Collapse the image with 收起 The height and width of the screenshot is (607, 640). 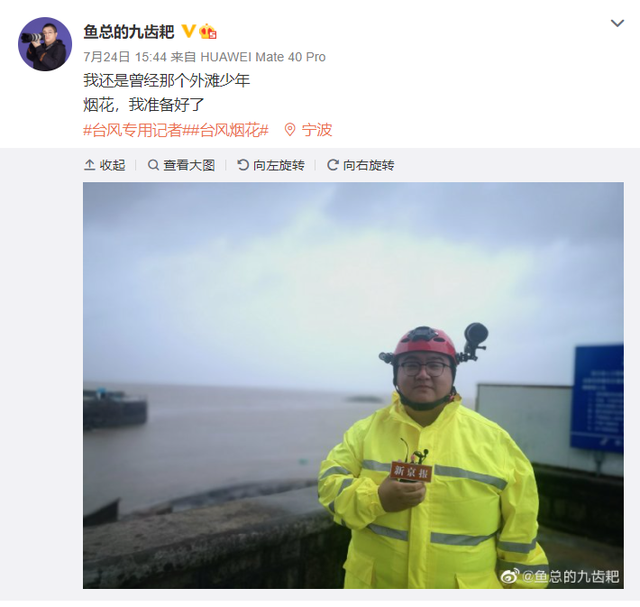click(x=105, y=165)
